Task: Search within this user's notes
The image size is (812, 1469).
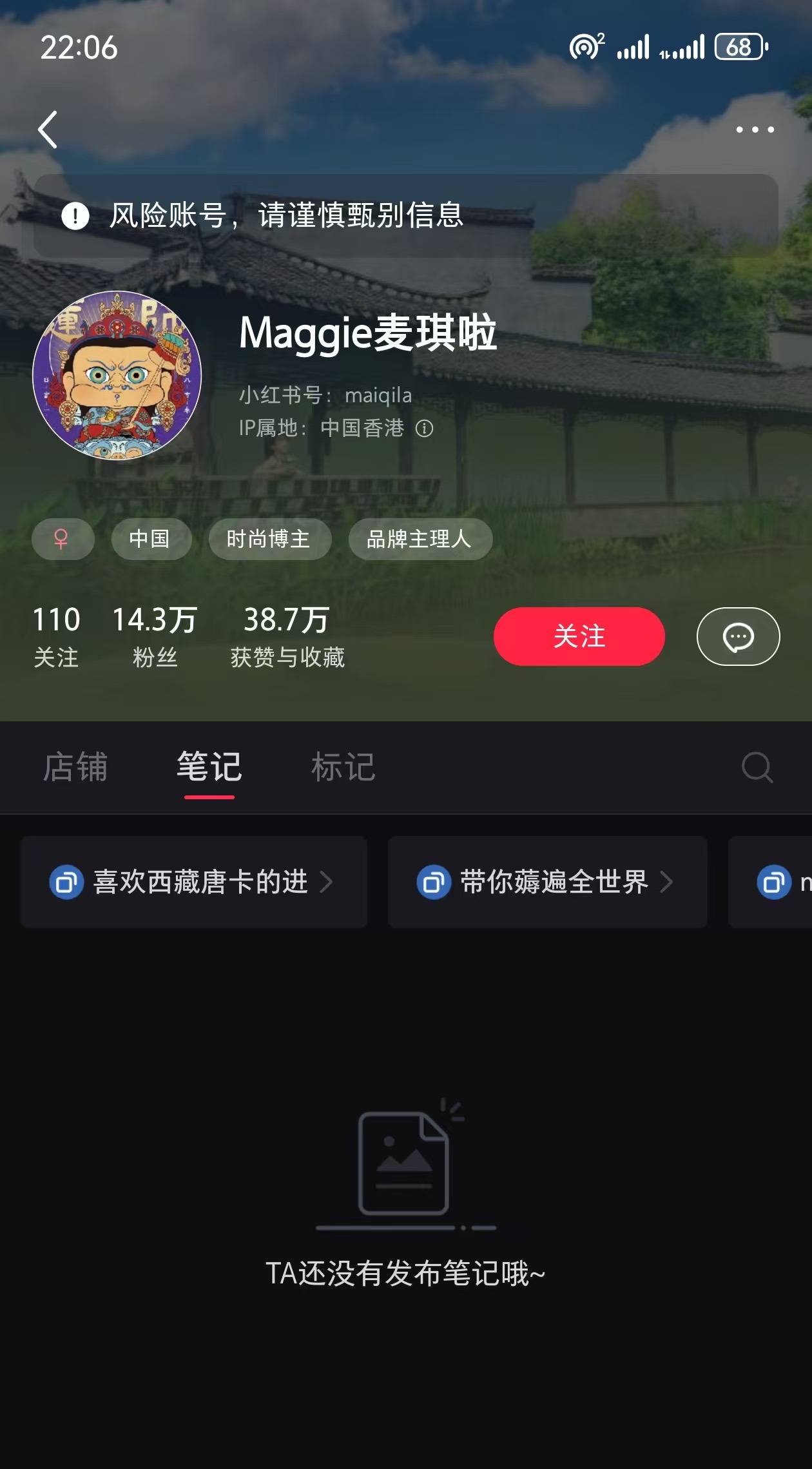Action: tap(757, 767)
